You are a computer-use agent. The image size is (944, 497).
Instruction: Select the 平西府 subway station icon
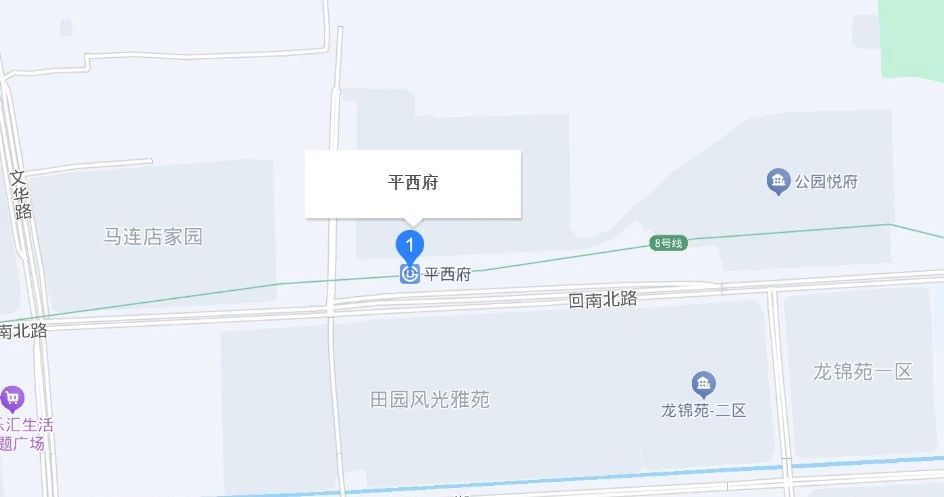(410, 274)
